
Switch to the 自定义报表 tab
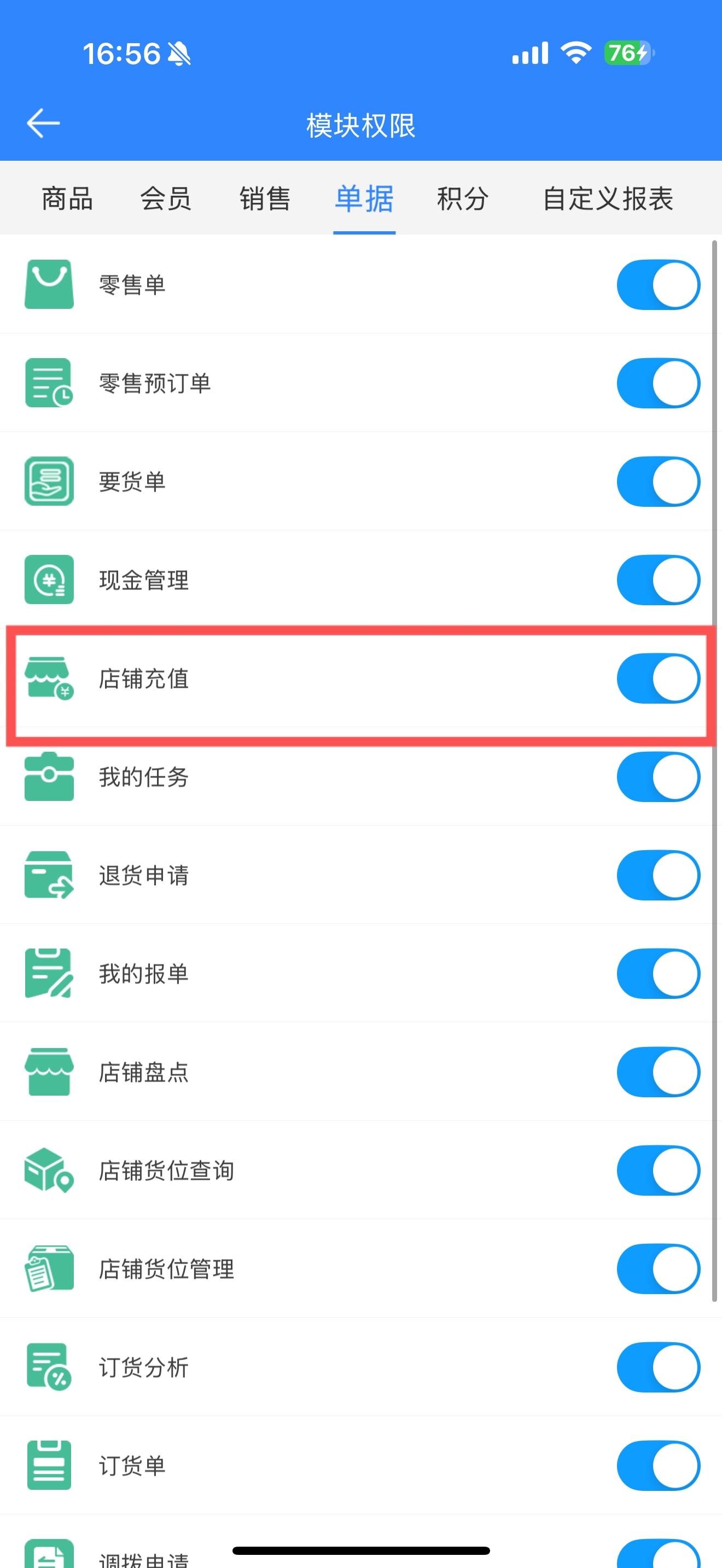608,198
